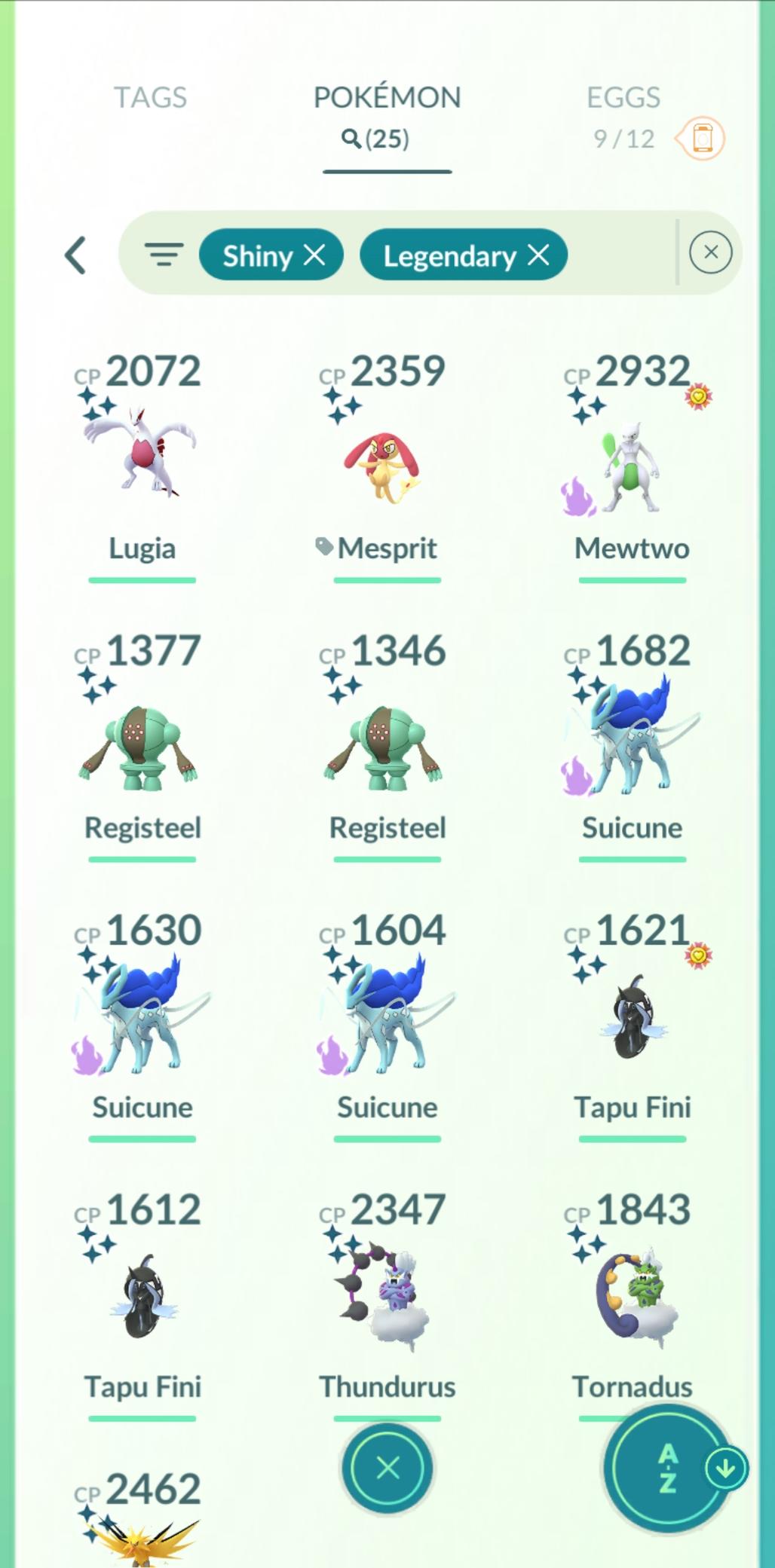Remove the Shiny filter chip

pos(314,255)
